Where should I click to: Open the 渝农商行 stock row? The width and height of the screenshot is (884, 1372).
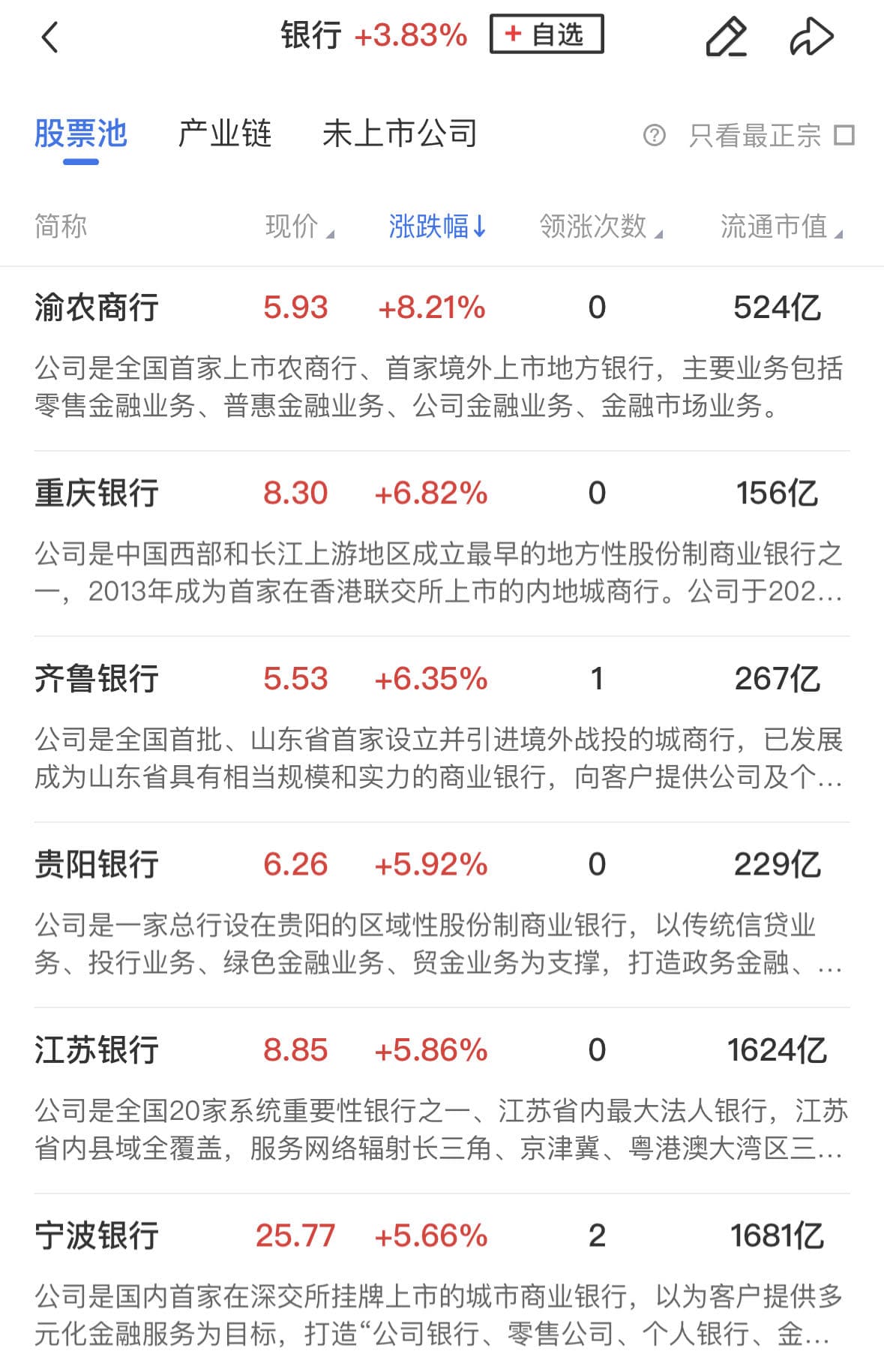point(96,308)
